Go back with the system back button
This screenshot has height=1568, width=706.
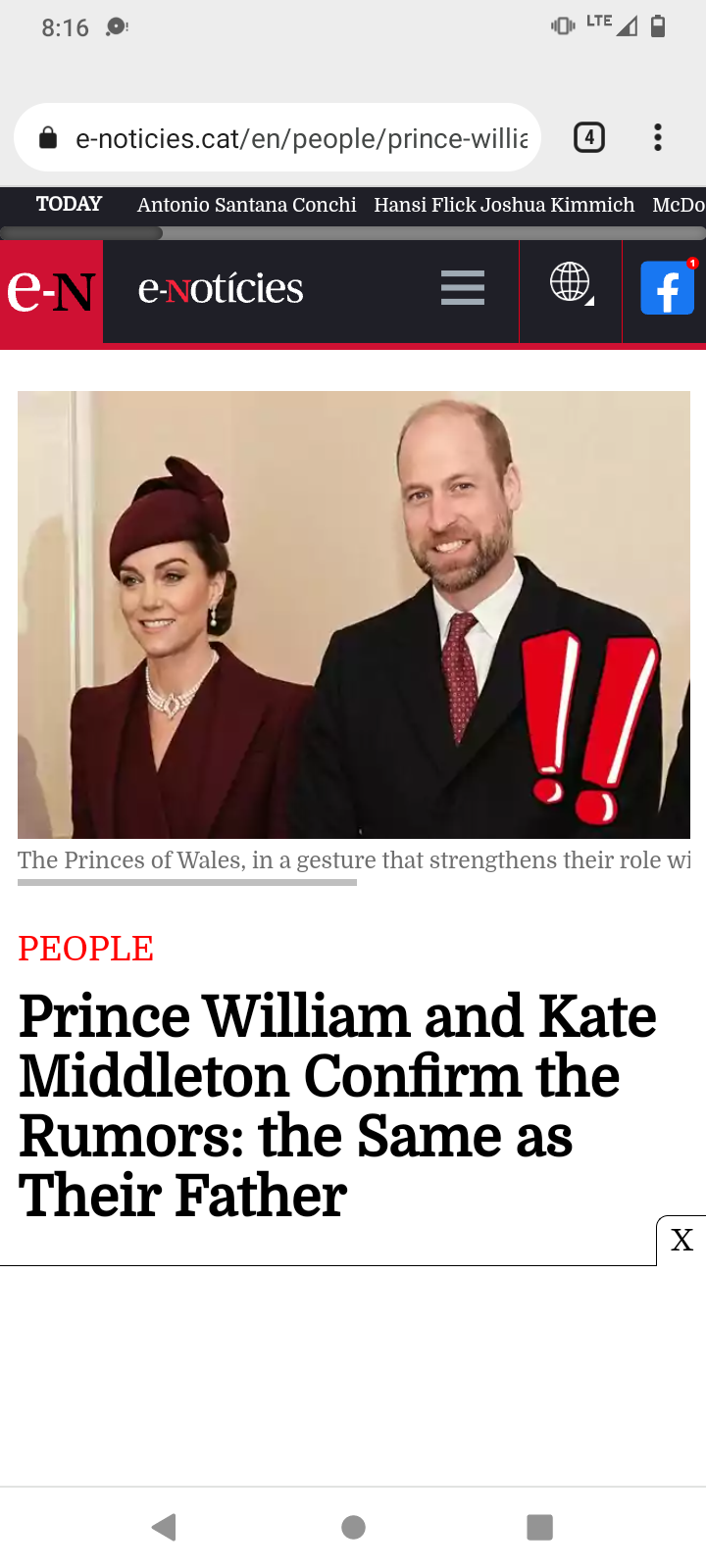pos(164,1527)
